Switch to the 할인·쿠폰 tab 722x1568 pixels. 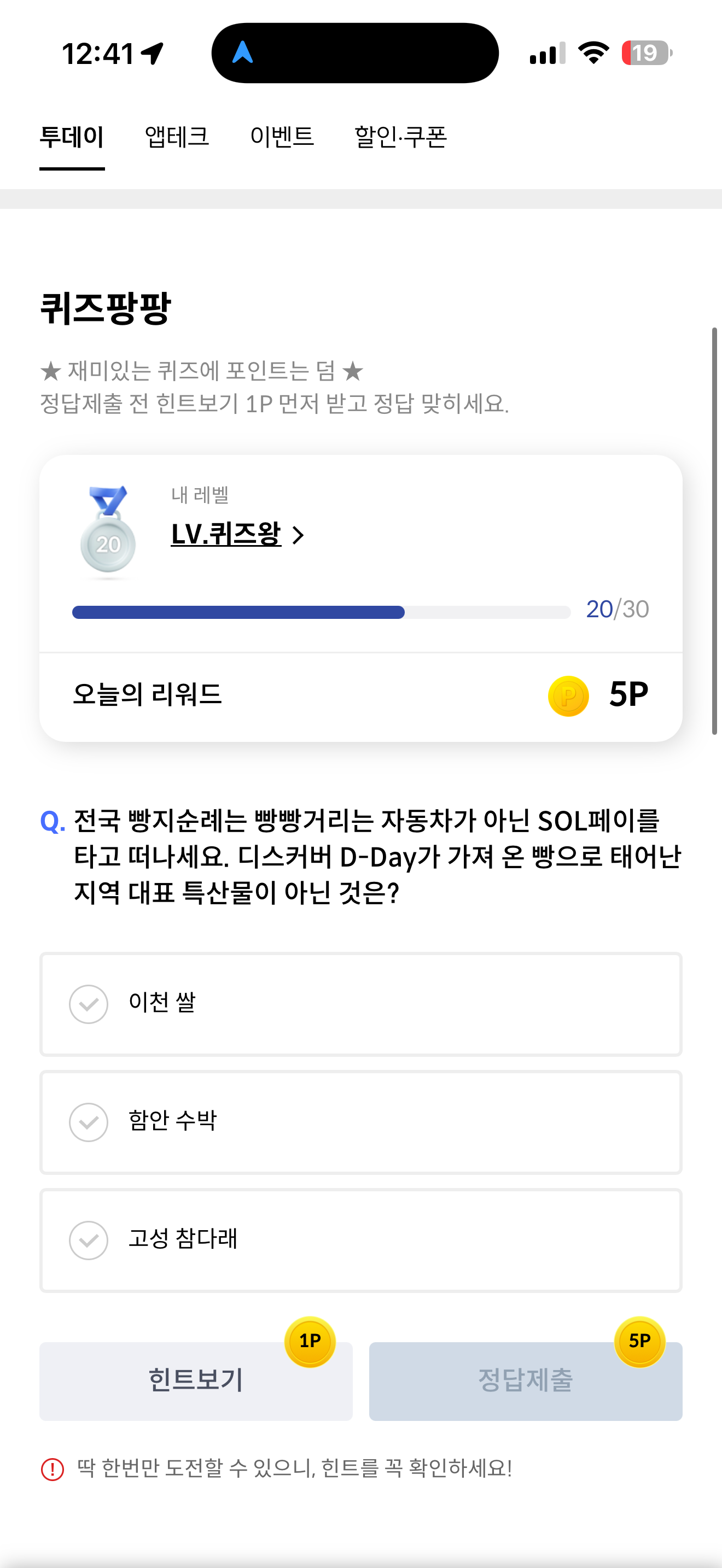pos(400,137)
